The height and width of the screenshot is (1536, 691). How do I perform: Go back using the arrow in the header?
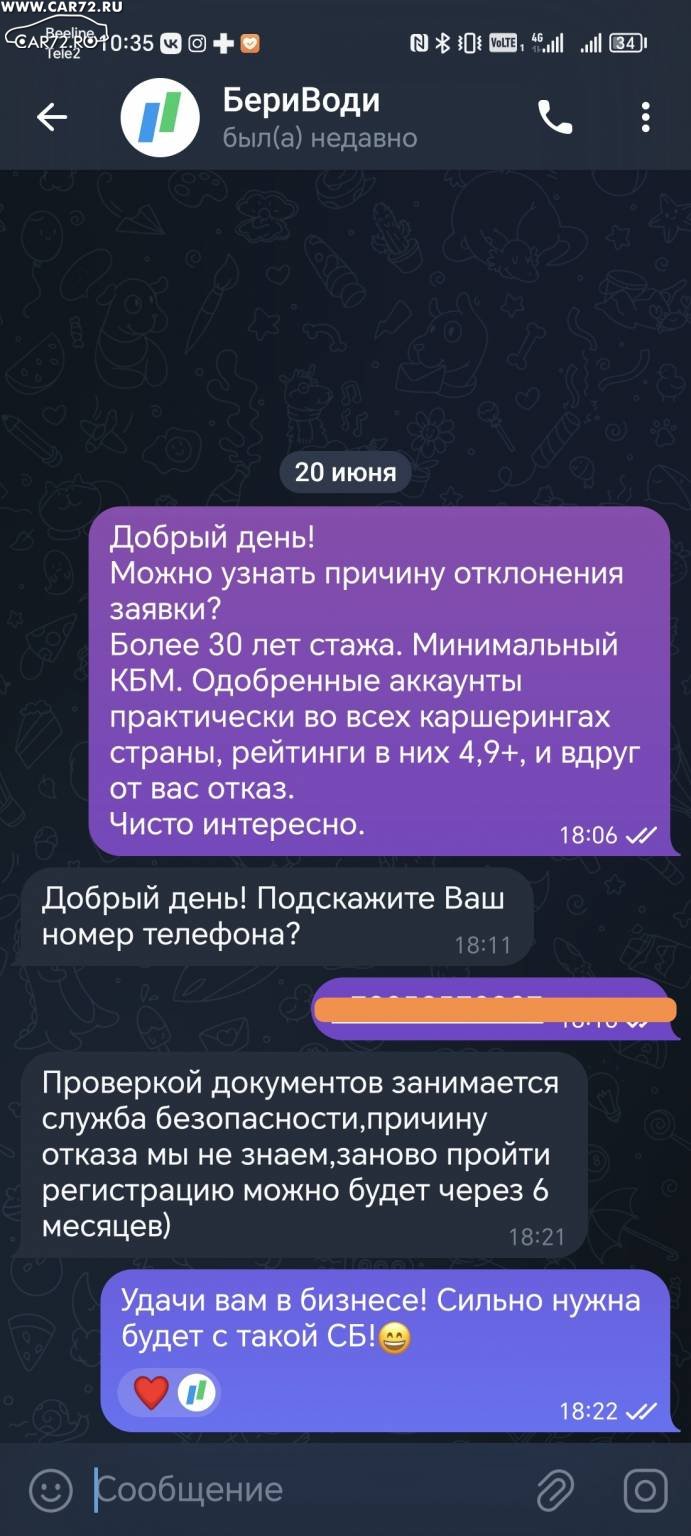tap(52, 118)
